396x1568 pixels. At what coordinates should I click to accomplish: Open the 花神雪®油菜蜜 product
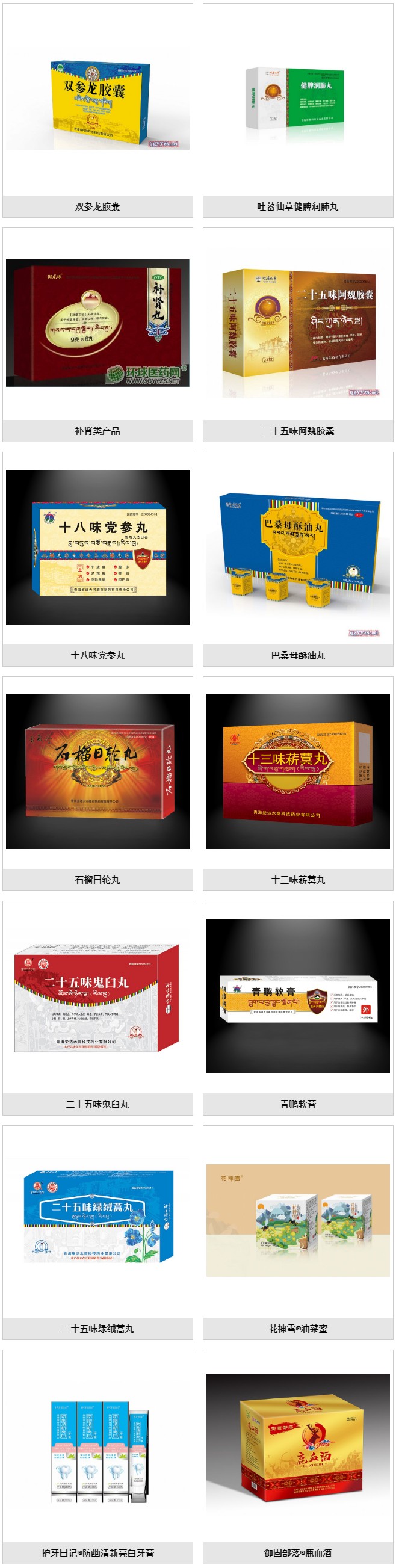(x=298, y=1220)
